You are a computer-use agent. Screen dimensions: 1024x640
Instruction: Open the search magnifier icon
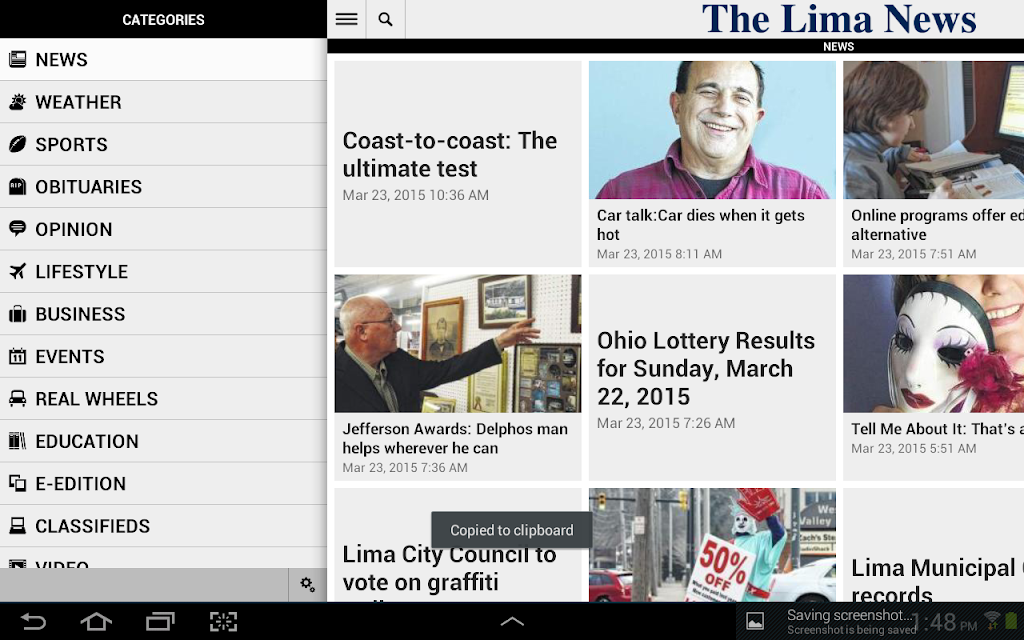click(385, 19)
